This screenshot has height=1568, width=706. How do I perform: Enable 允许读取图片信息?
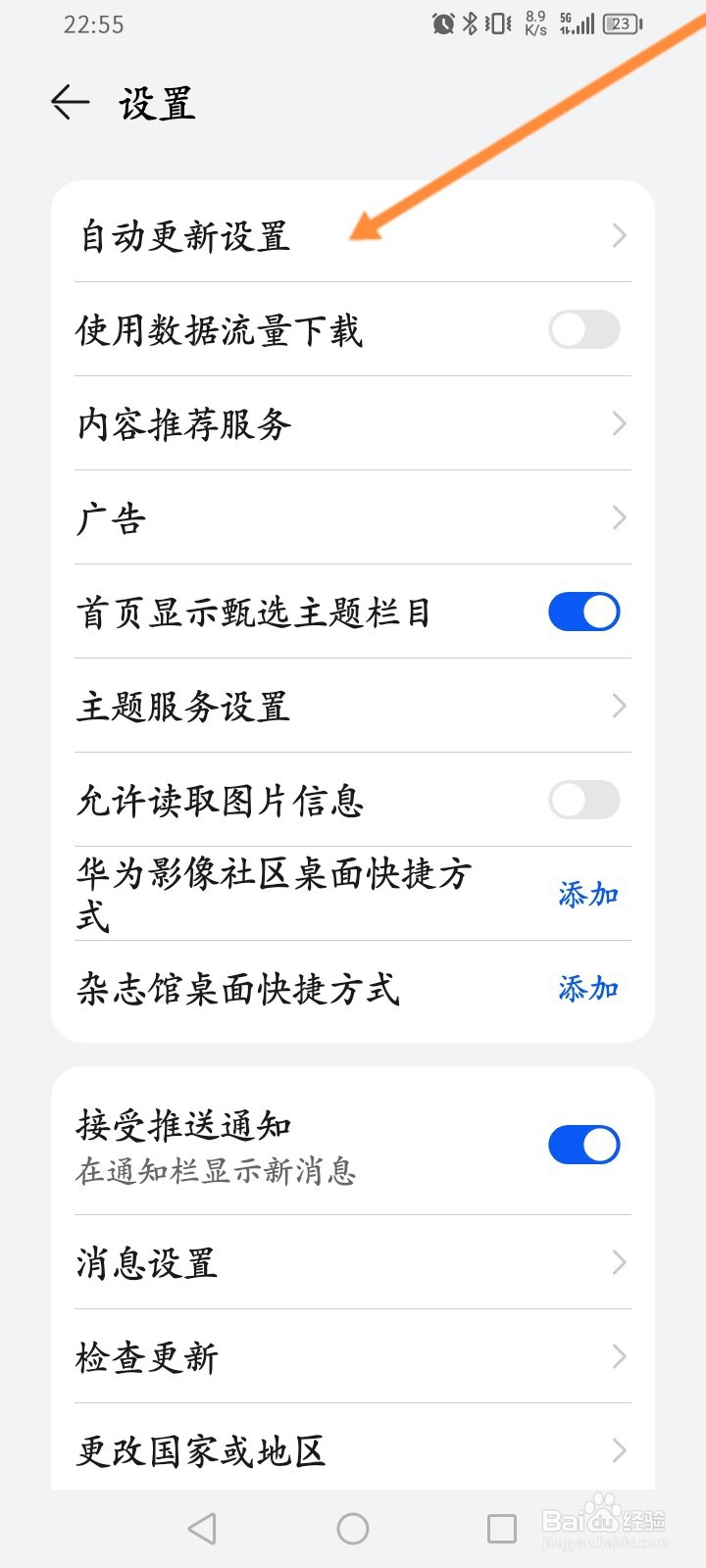tap(583, 800)
